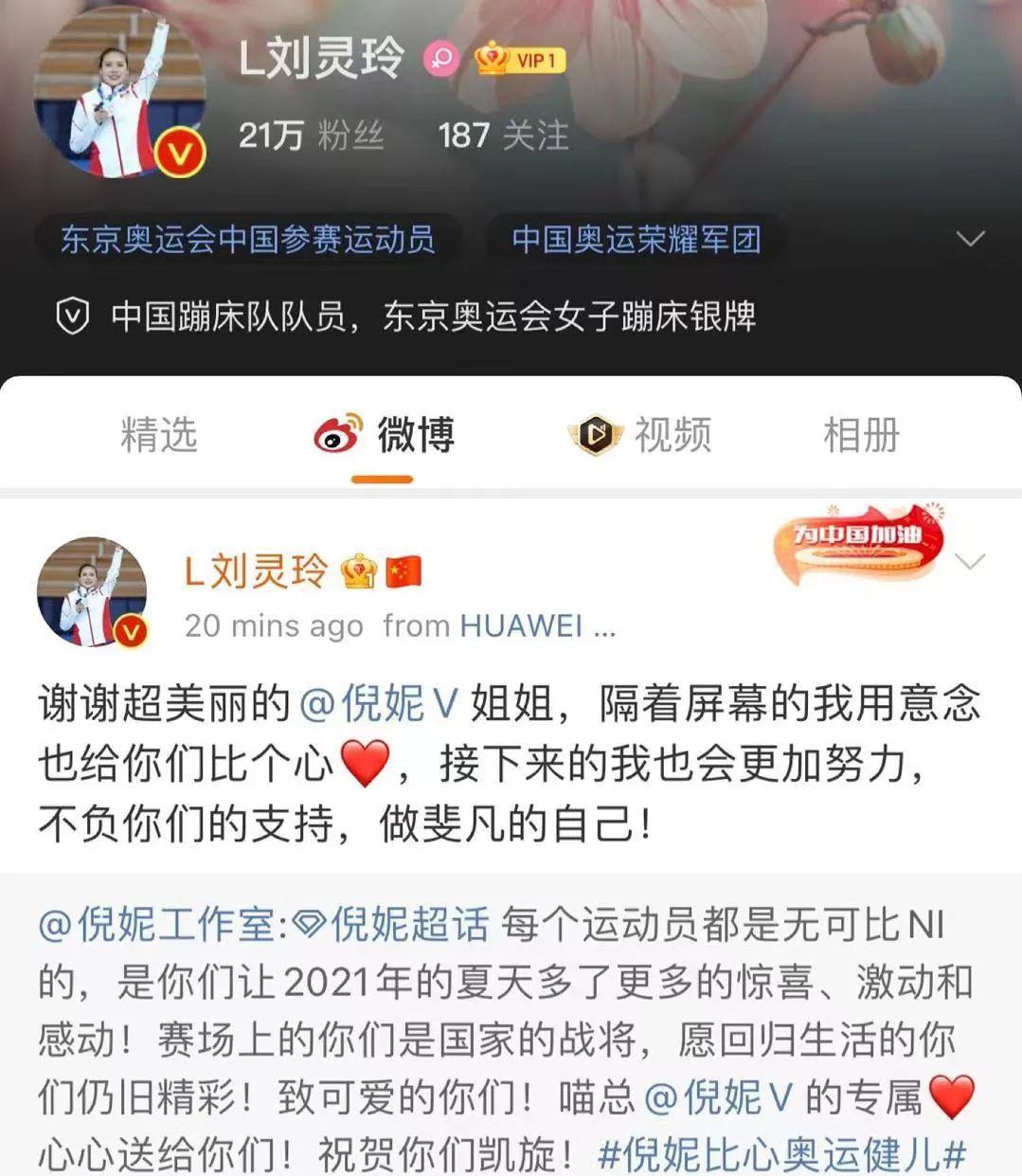Click the China flag emoji in post header
This screenshot has width=1022, height=1176.
click(x=402, y=570)
